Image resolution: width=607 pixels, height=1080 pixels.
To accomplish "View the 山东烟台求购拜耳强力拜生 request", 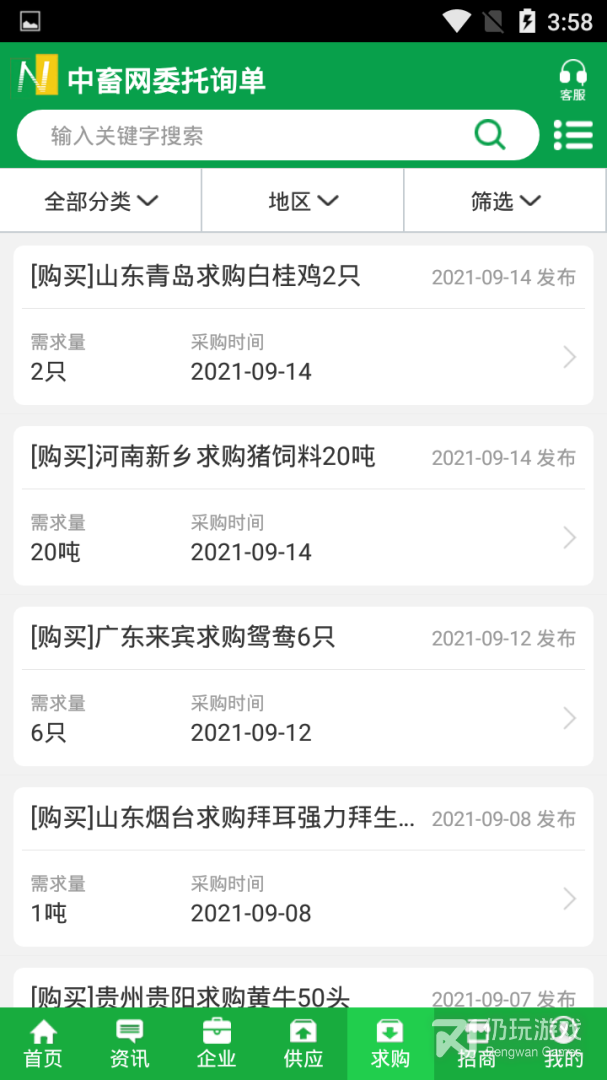I will point(303,866).
